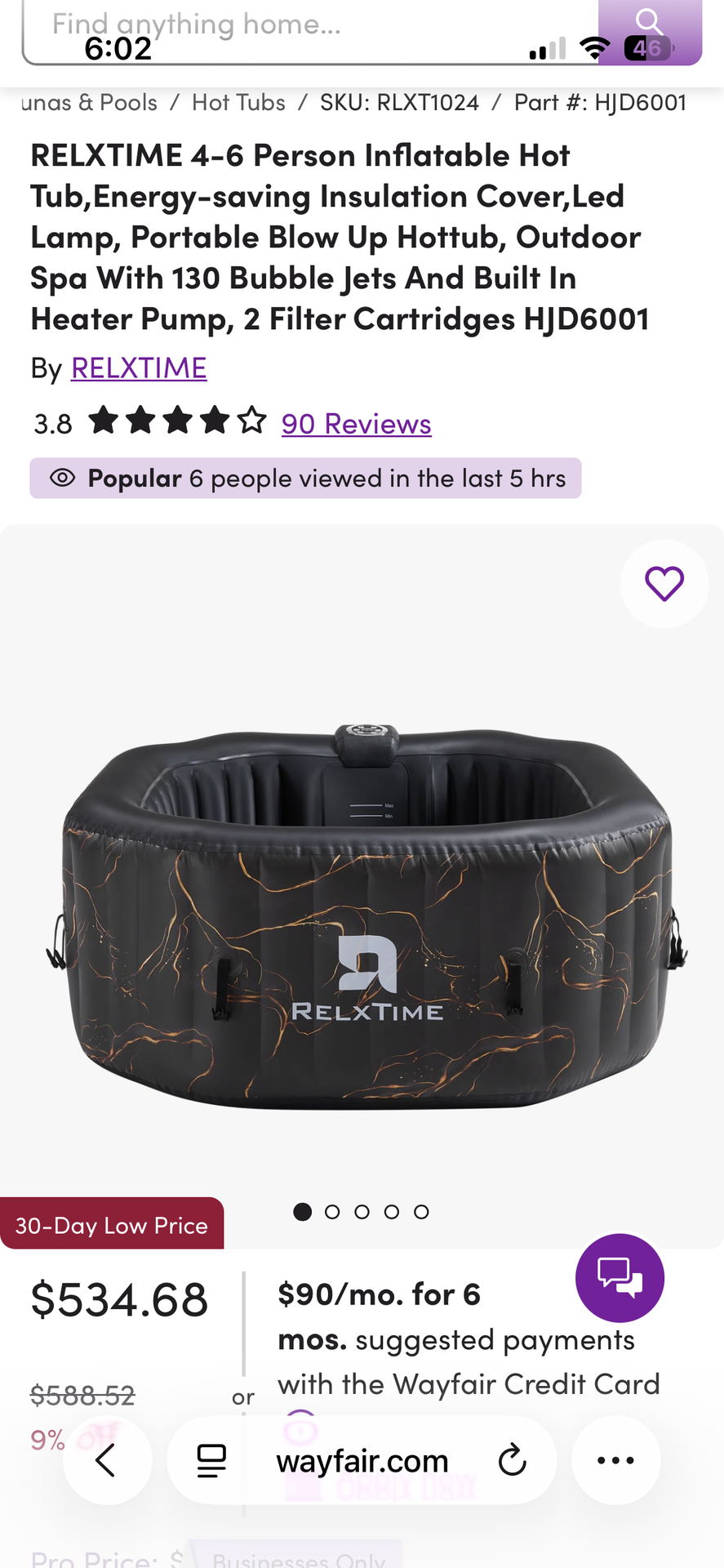Open the Hot Tubs breadcrumb link
This screenshot has width=724, height=1568.
pos(238,103)
